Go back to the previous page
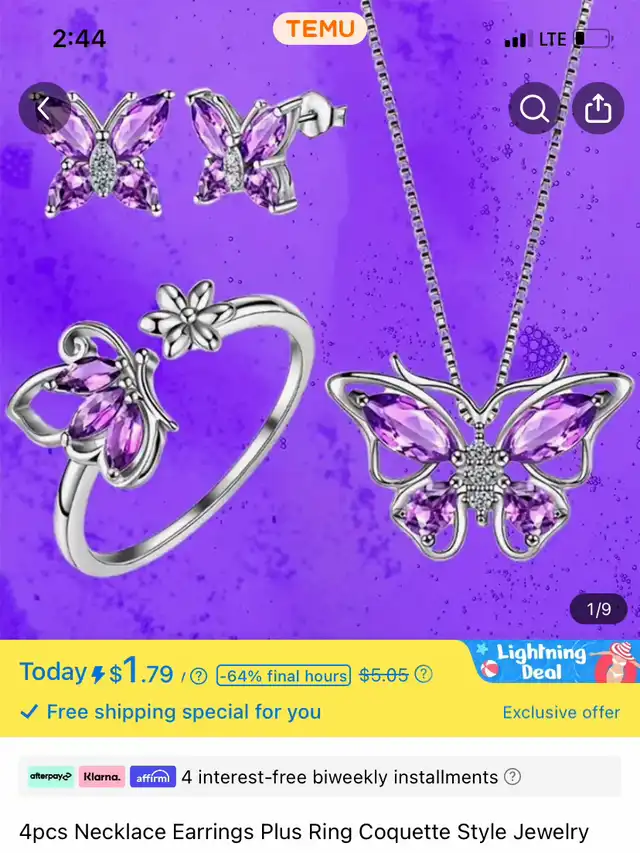This screenshot has width=640, height=853. [x=44, y=108]
